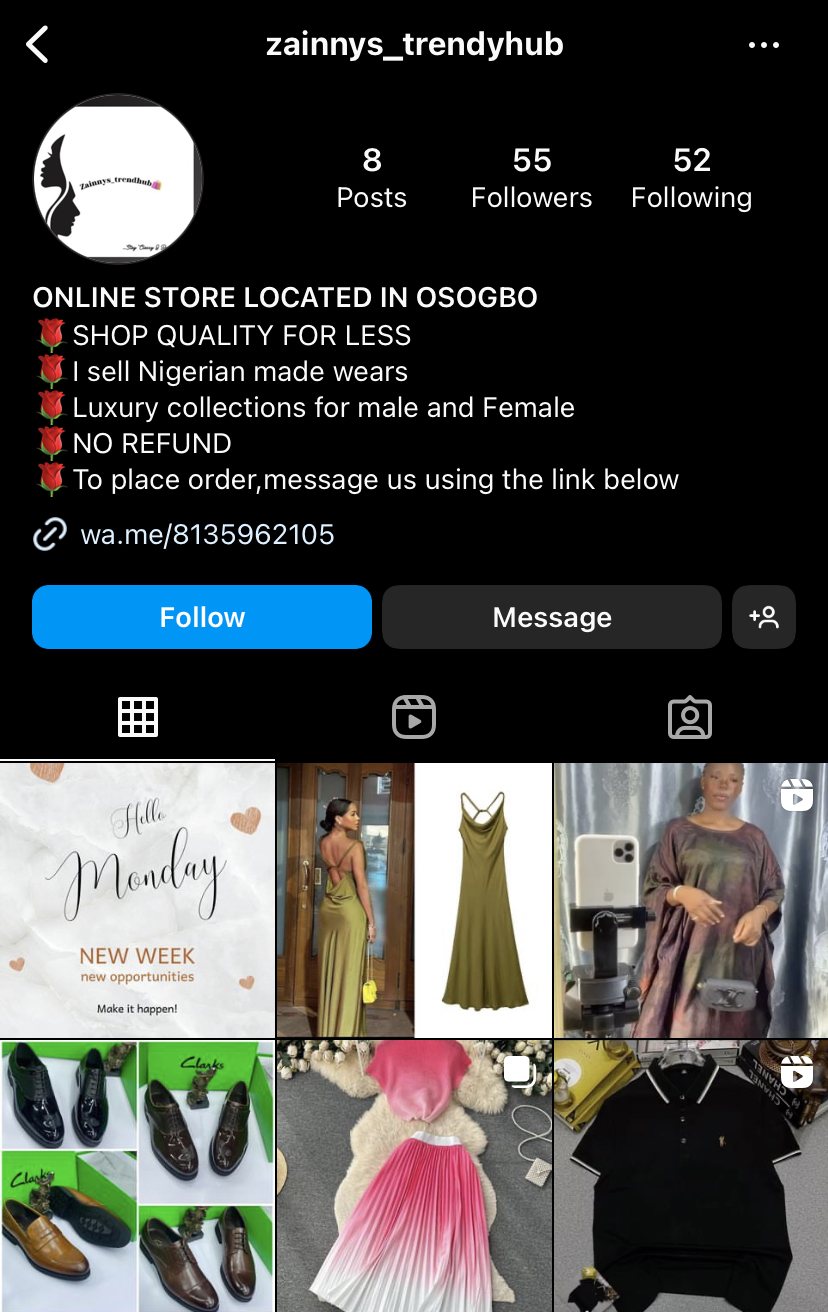This screenshot has width=828, height=1312.
Task: Switch to the tagged photos tab
Action: pyautogui.click(x=689, y=717)
